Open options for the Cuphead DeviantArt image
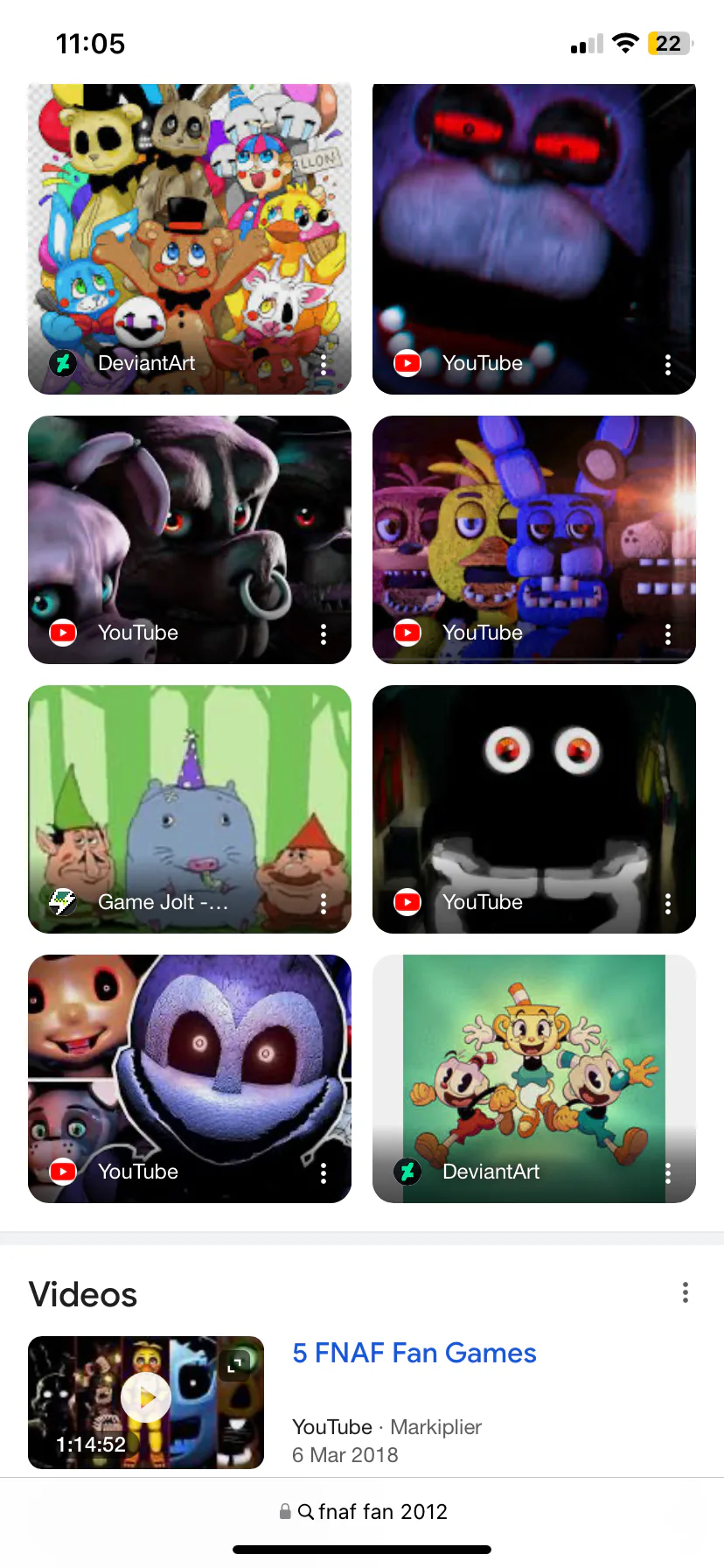The height and width of the screenshot is (1568, 724). coord(668,1173)
